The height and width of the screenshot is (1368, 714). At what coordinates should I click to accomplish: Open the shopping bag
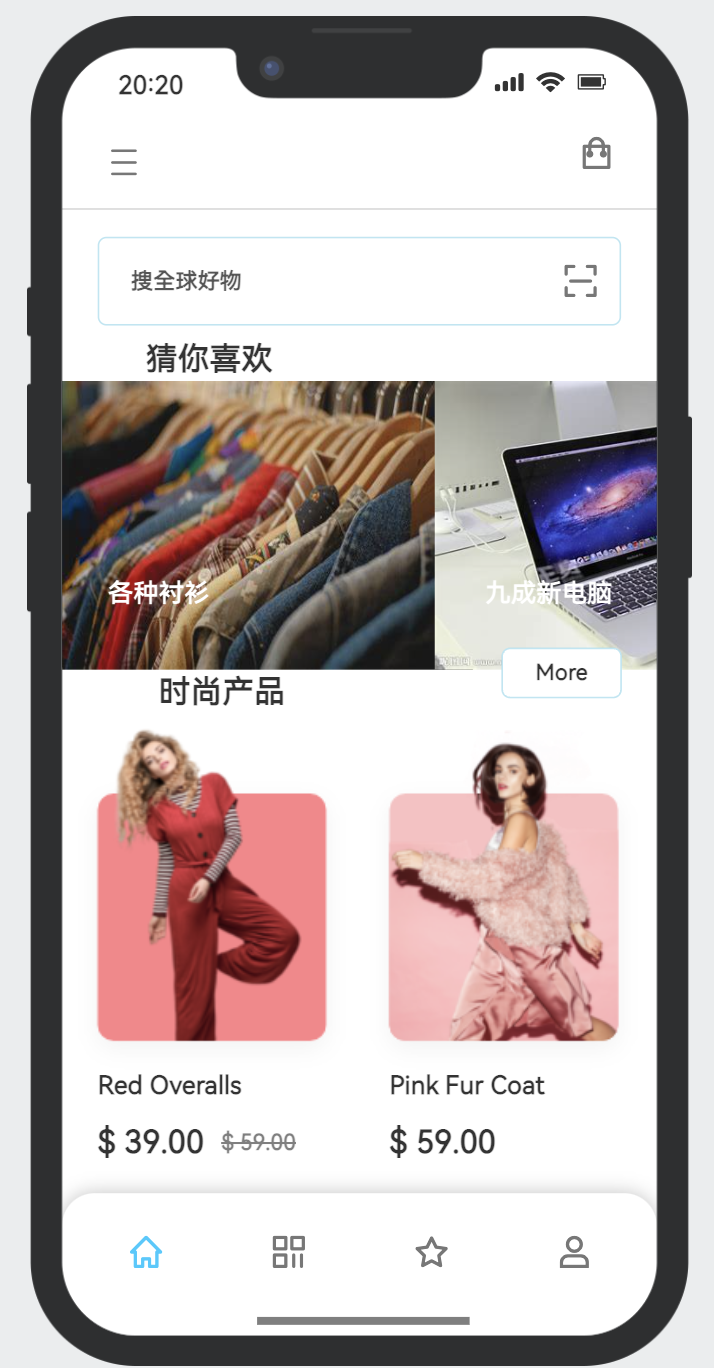pyautogui.click(x=596, y=155)
